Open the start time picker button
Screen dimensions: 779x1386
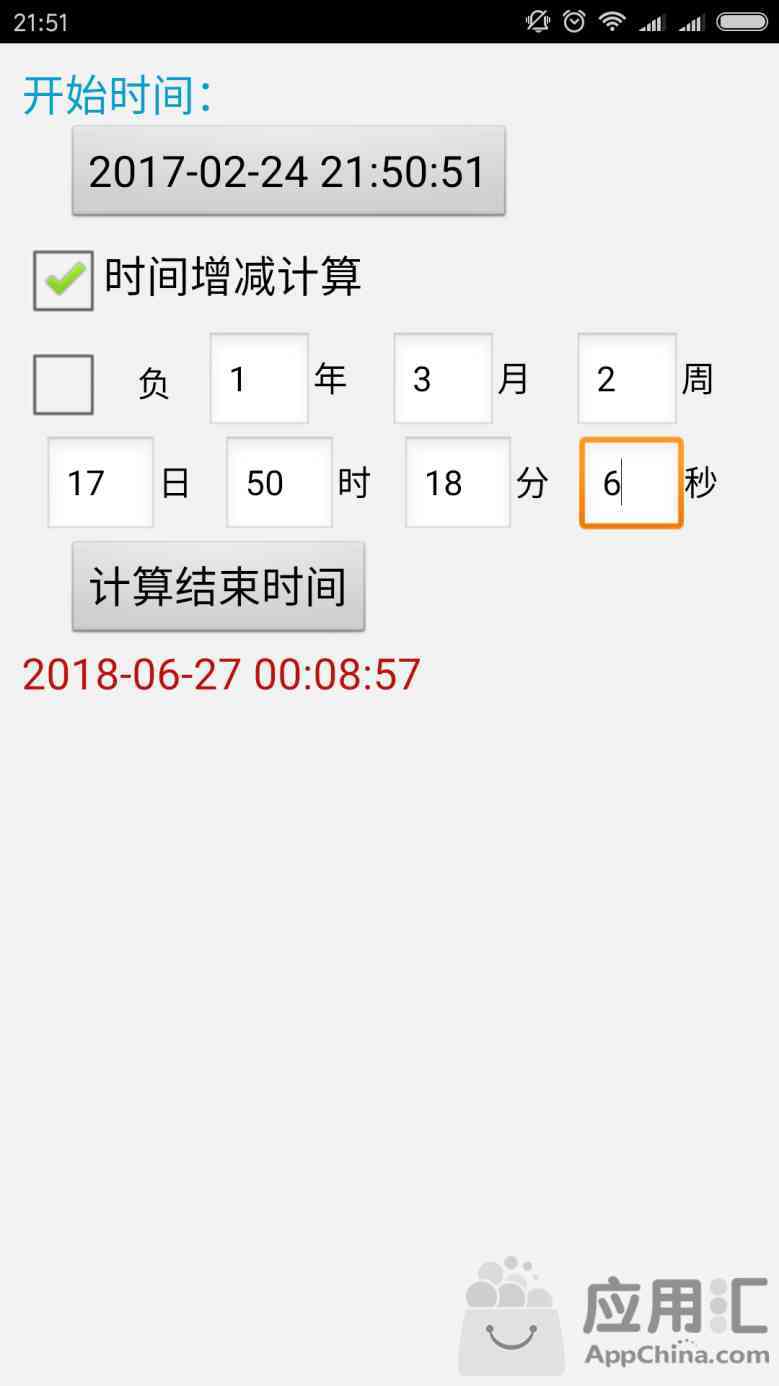point(288,171)
